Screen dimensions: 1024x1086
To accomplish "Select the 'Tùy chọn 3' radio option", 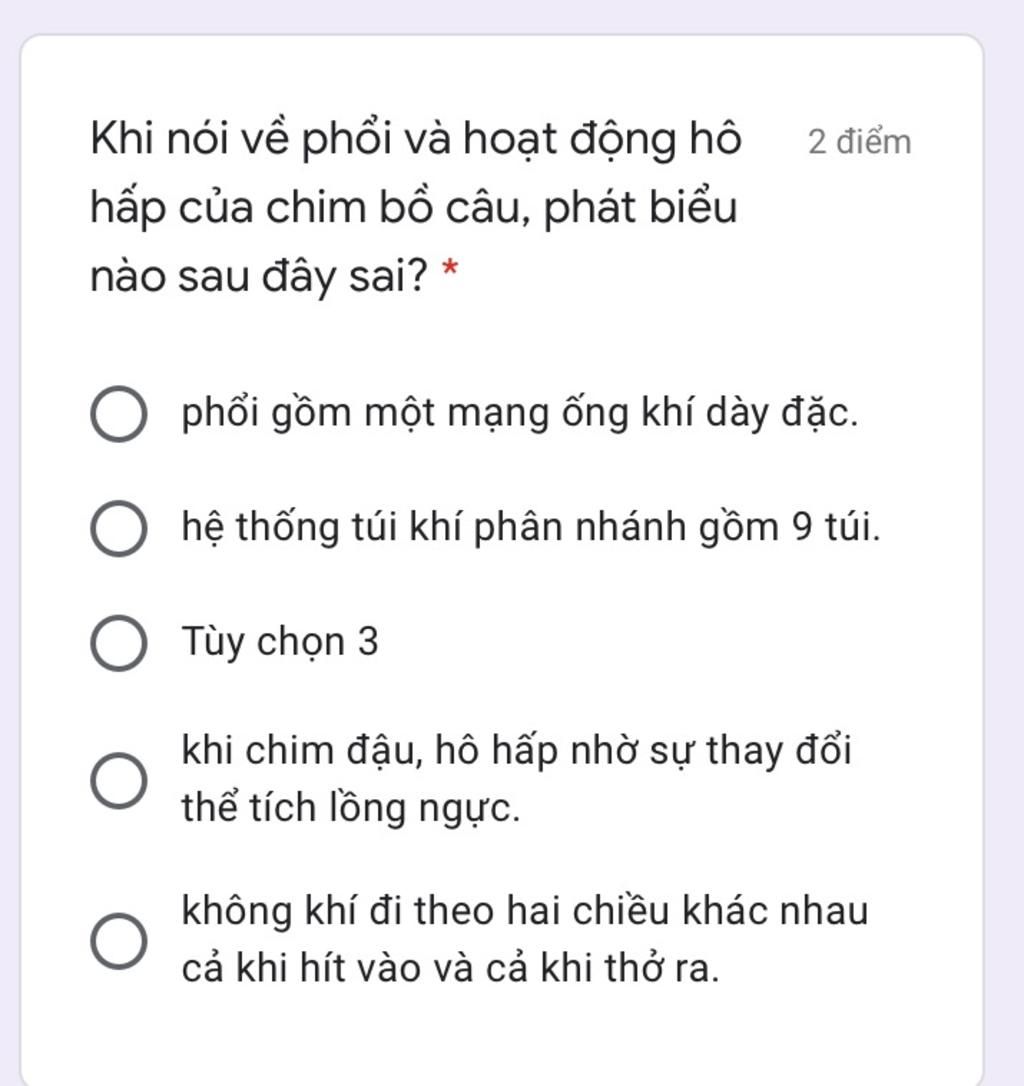I will (x=120, y=643).
